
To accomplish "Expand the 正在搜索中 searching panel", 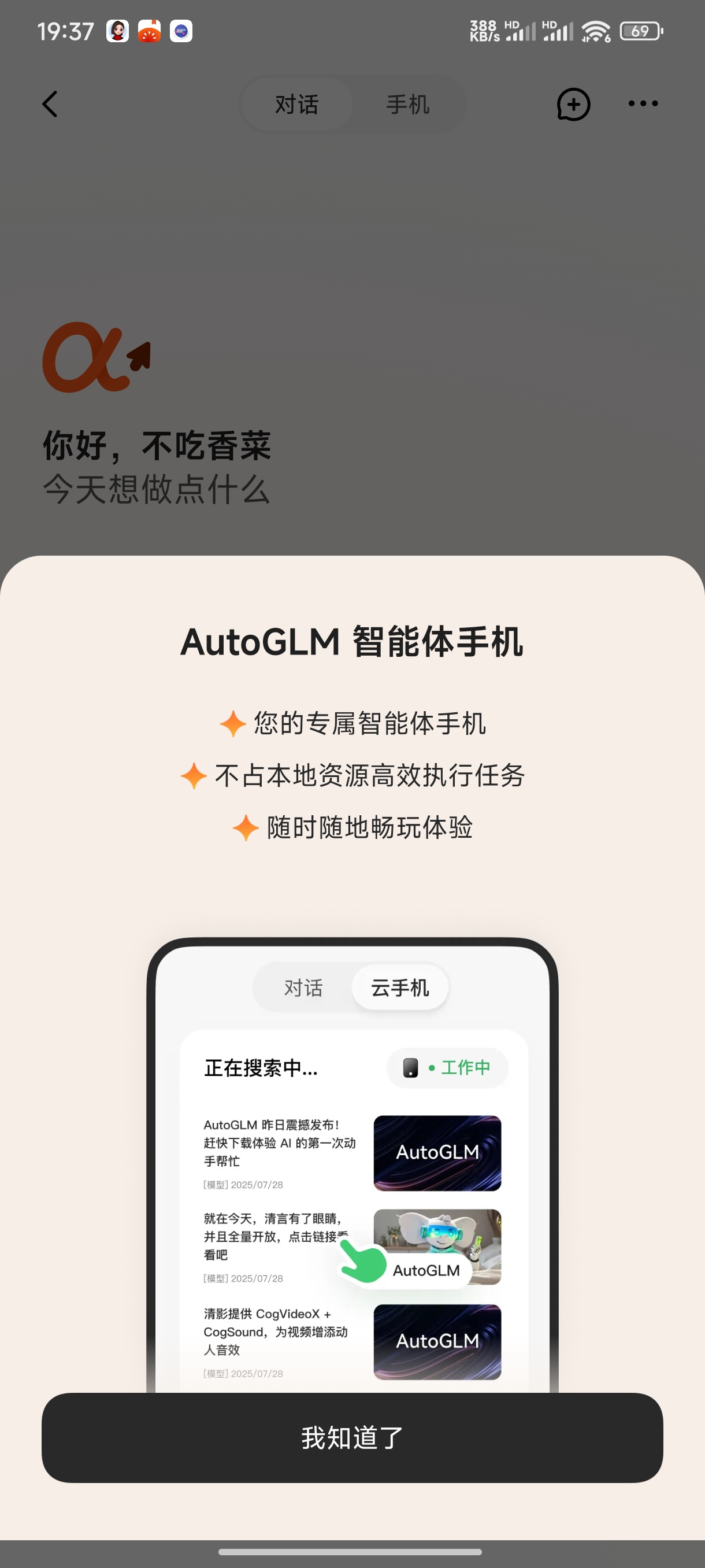I will pyautogui.click(x=261, y=1068).
